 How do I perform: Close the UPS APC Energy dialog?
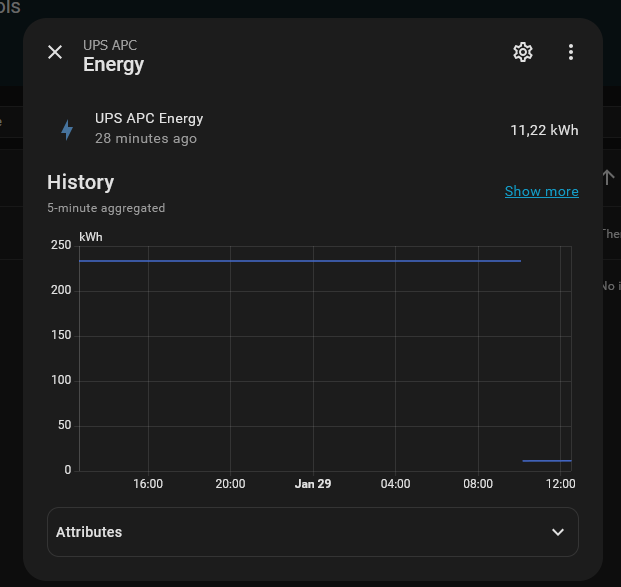pos(55,52)
